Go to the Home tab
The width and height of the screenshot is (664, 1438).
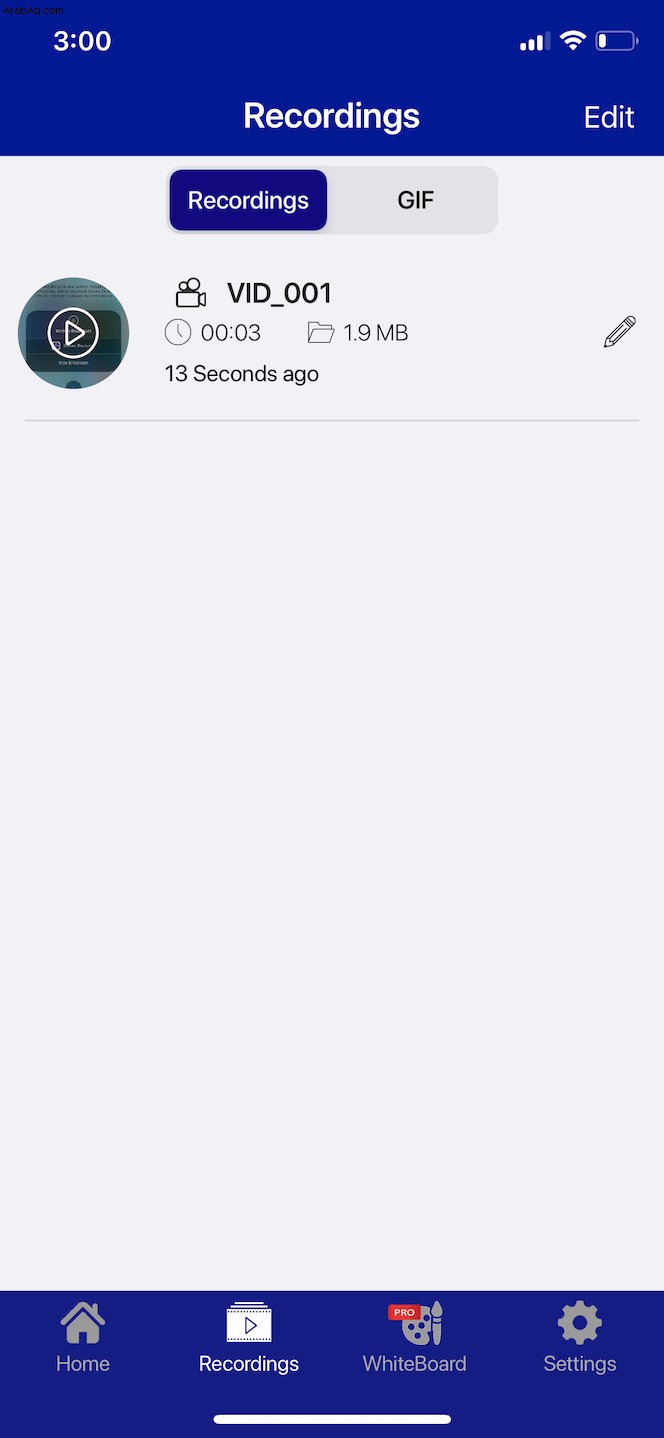pos(83,1338)
